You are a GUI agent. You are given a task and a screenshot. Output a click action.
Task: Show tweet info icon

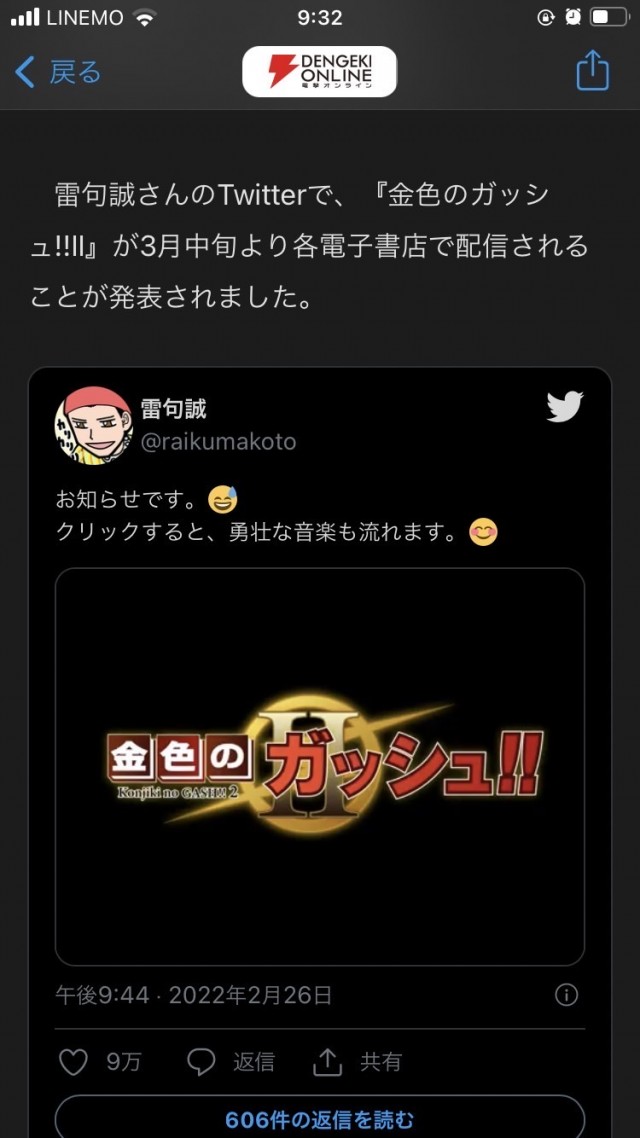[565, 995]
